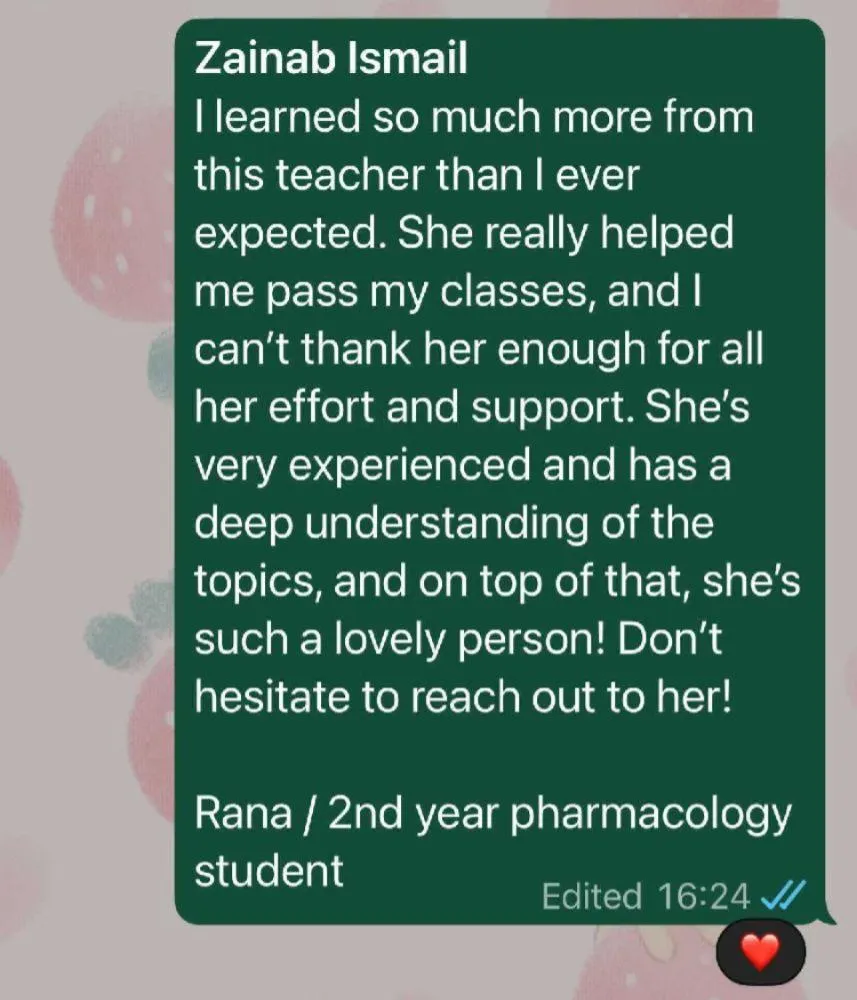Tap sender name Zainab Ismail
857x1000 pixels.
click(x=331, y=61)
